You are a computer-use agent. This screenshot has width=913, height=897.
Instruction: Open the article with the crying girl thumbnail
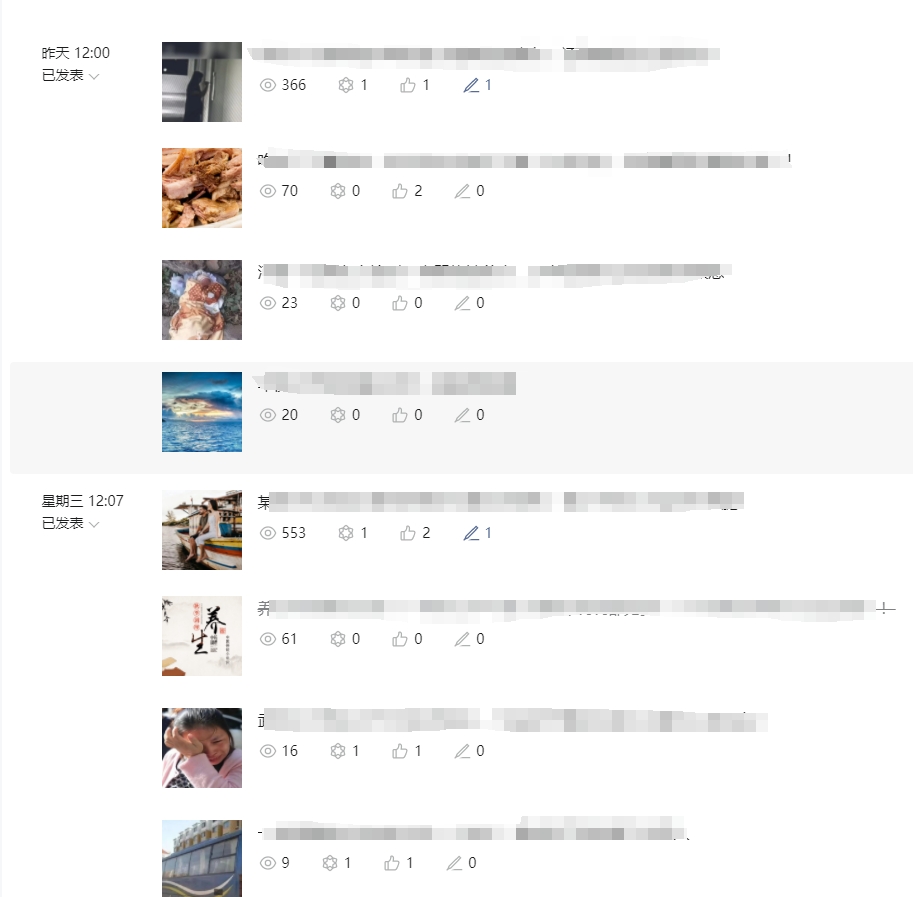coord(512,719)
